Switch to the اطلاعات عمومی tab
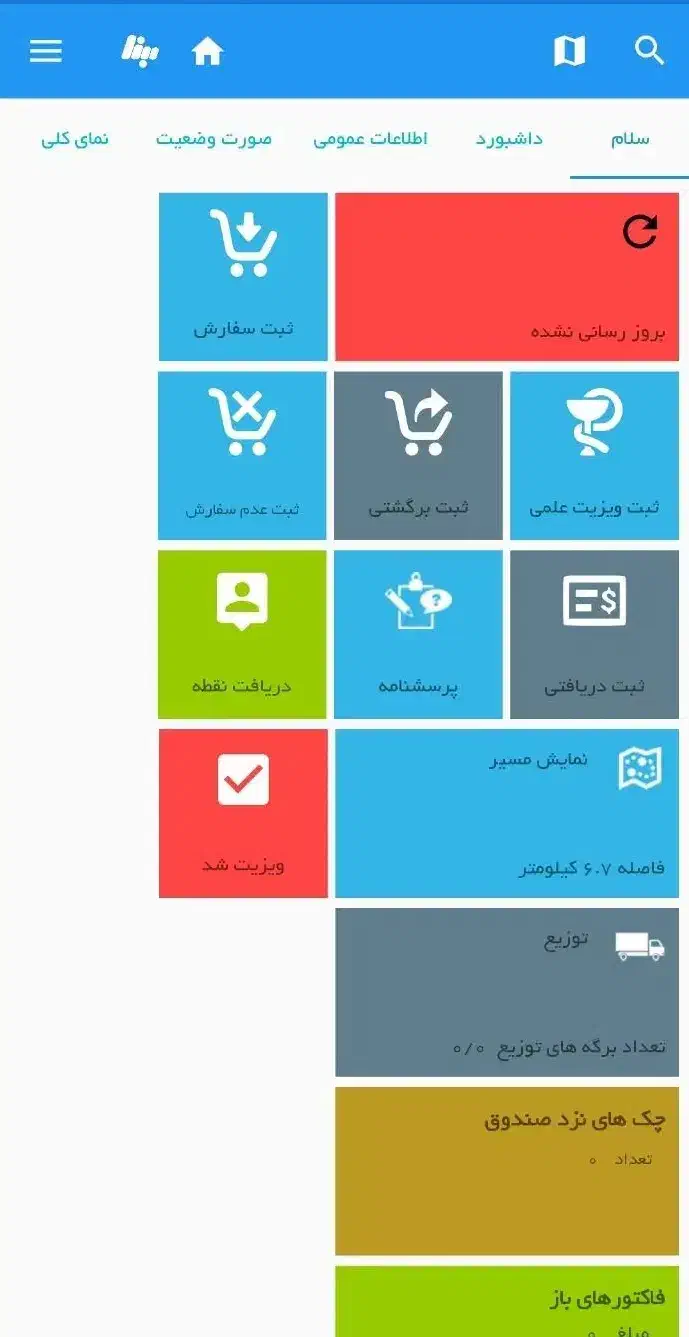Image resolution: width=689 pixels, height=1337 pixels. point(370,139)
